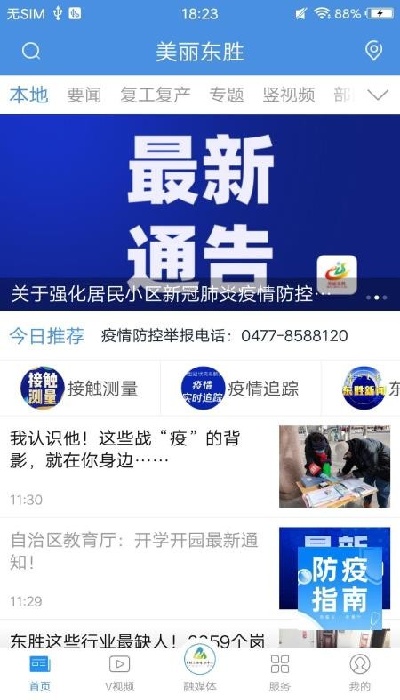This screenshot has height=700, width=400.
Task: Select the 复工复产 tab
Action: pos(155,95)
